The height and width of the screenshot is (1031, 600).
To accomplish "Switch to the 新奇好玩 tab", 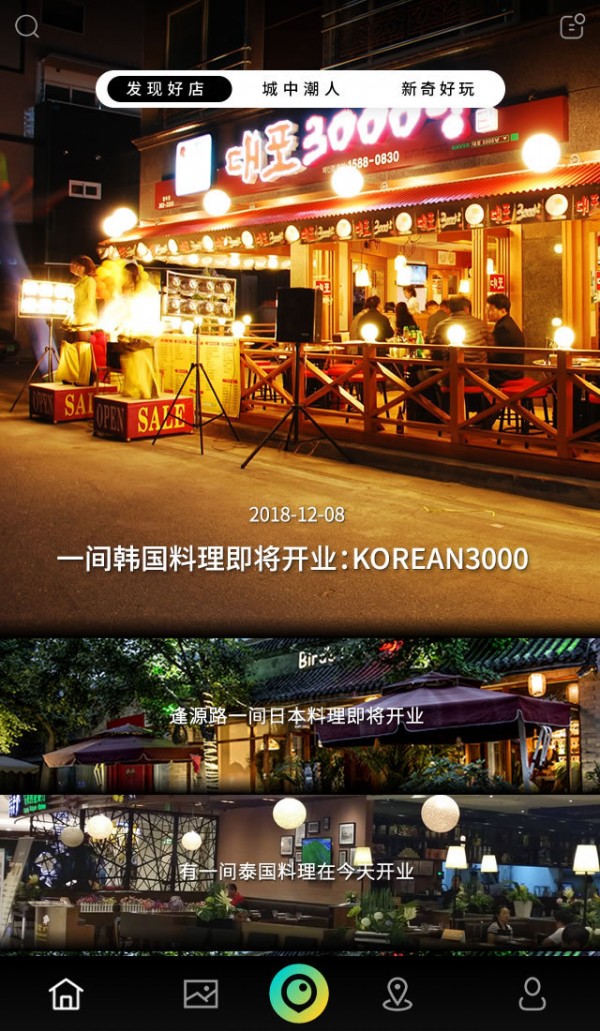I will pos(438,89).
